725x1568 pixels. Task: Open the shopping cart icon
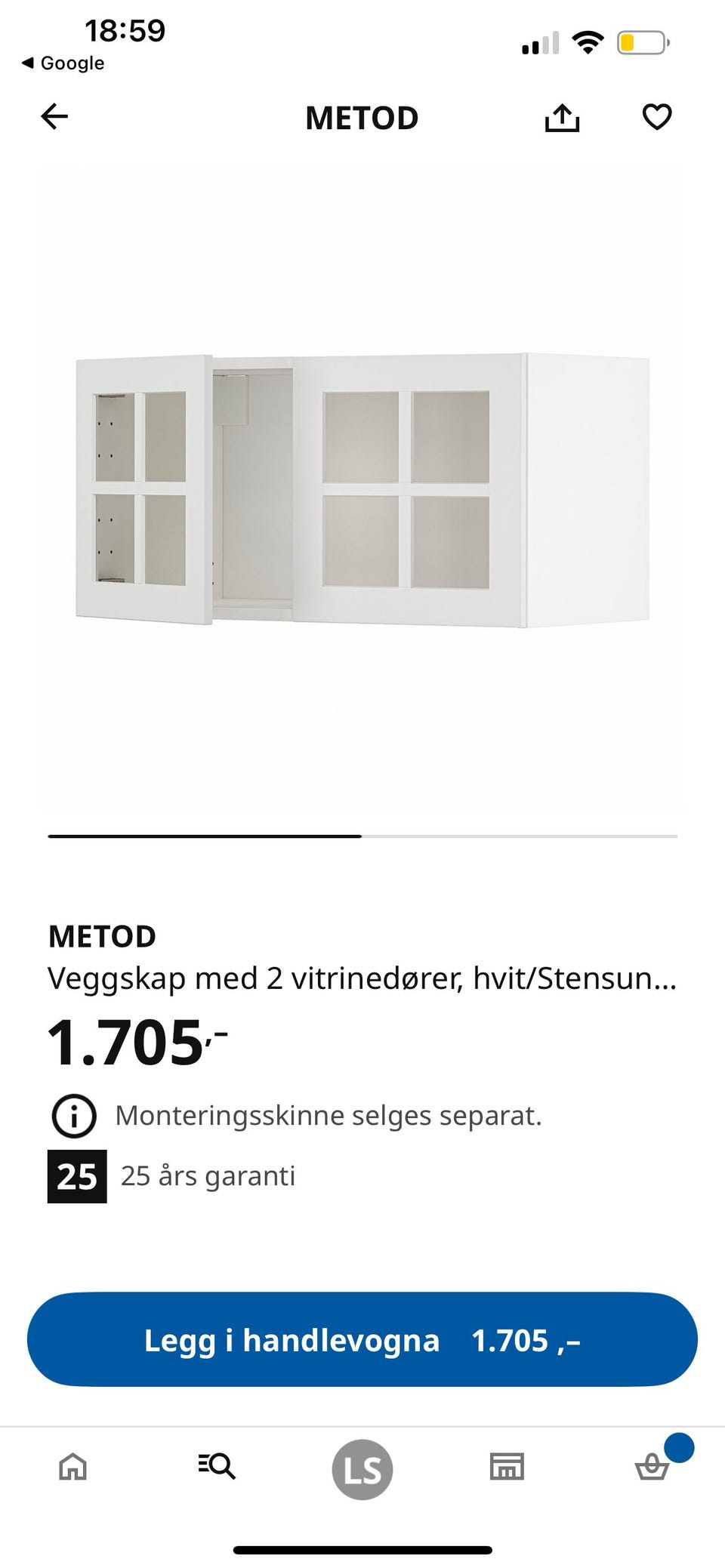pos(652,1468)
